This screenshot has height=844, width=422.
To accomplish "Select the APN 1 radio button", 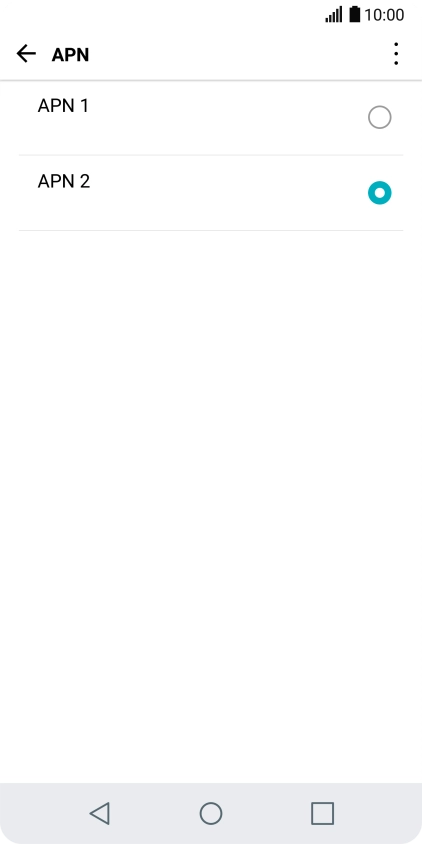I will (x=379, y=117).
